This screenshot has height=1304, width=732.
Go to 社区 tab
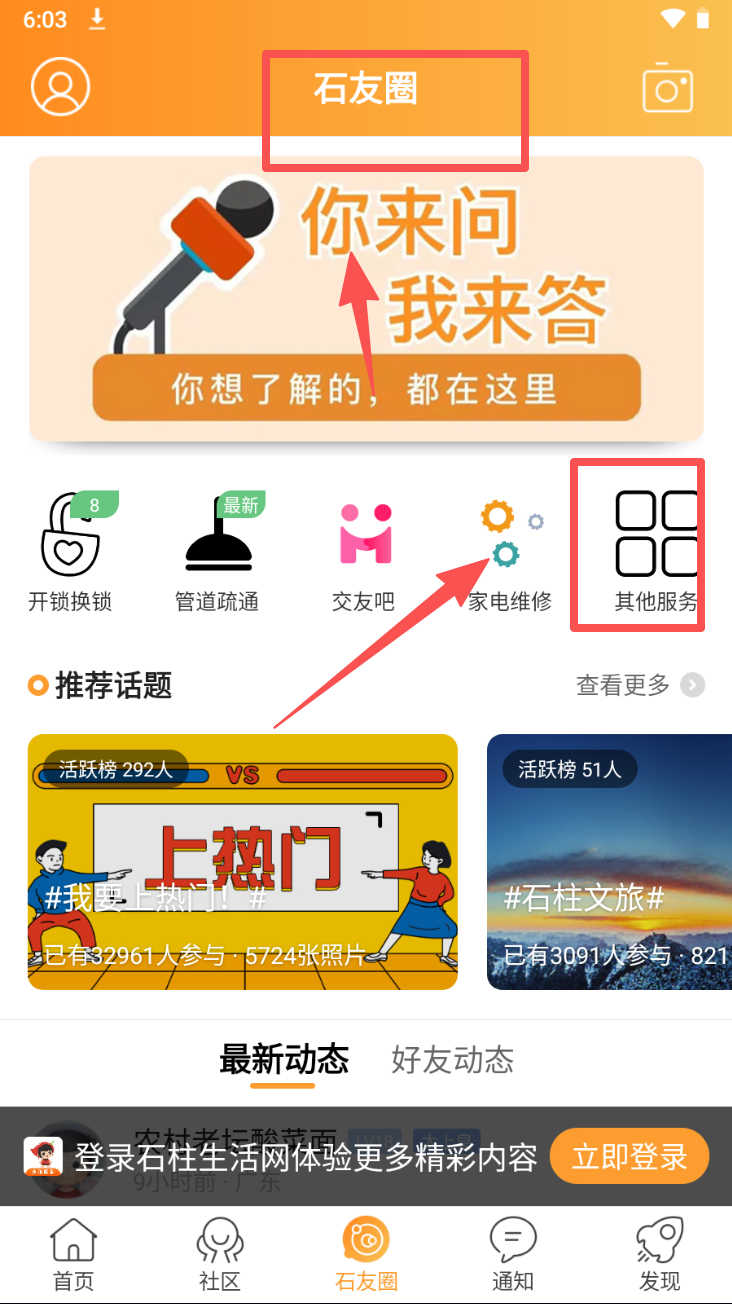tap(219, 1255)
